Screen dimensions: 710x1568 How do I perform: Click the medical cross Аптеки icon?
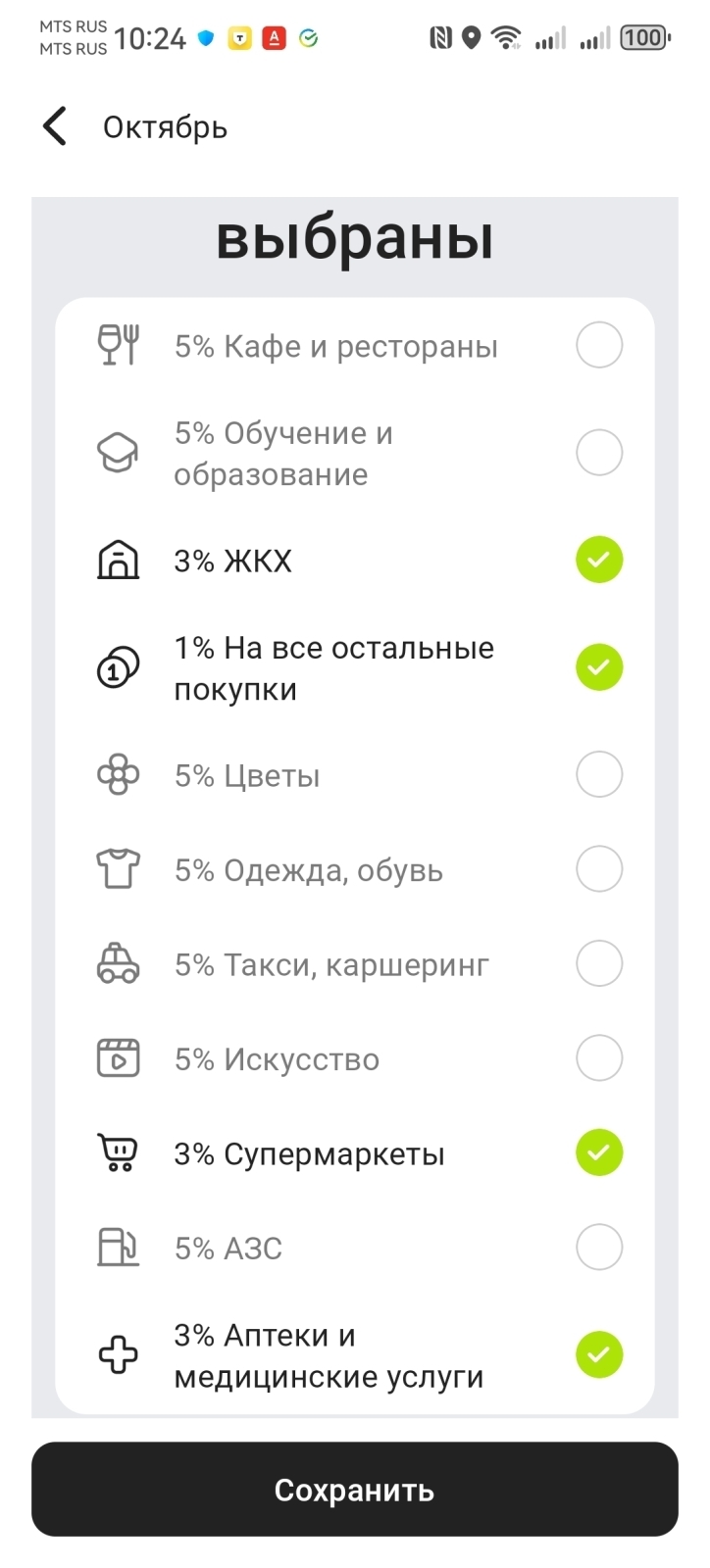(118, 1355)
